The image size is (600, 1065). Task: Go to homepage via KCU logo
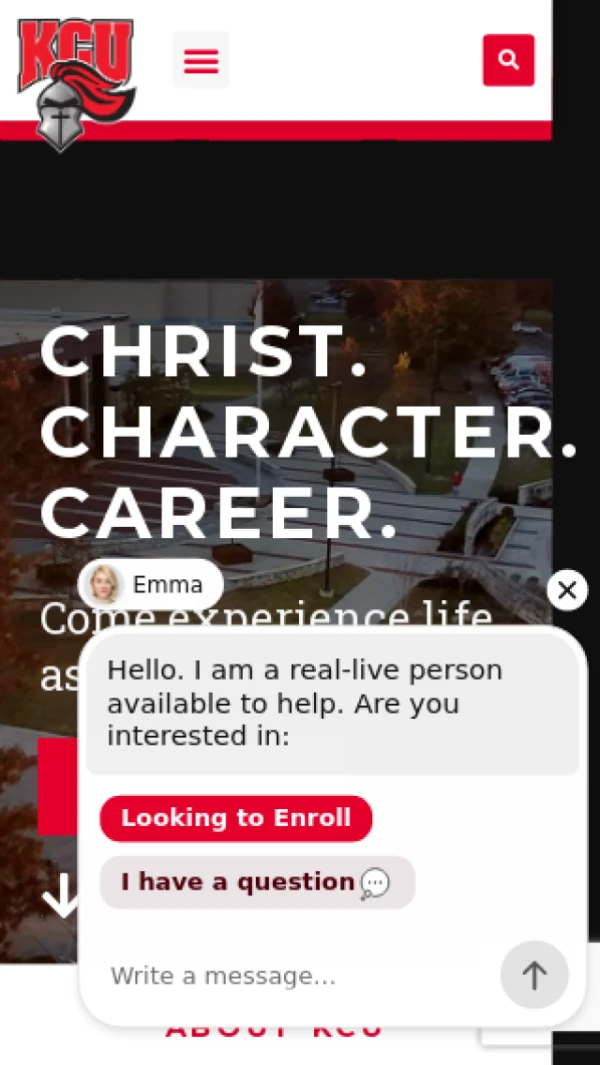[x=76, y=84]
